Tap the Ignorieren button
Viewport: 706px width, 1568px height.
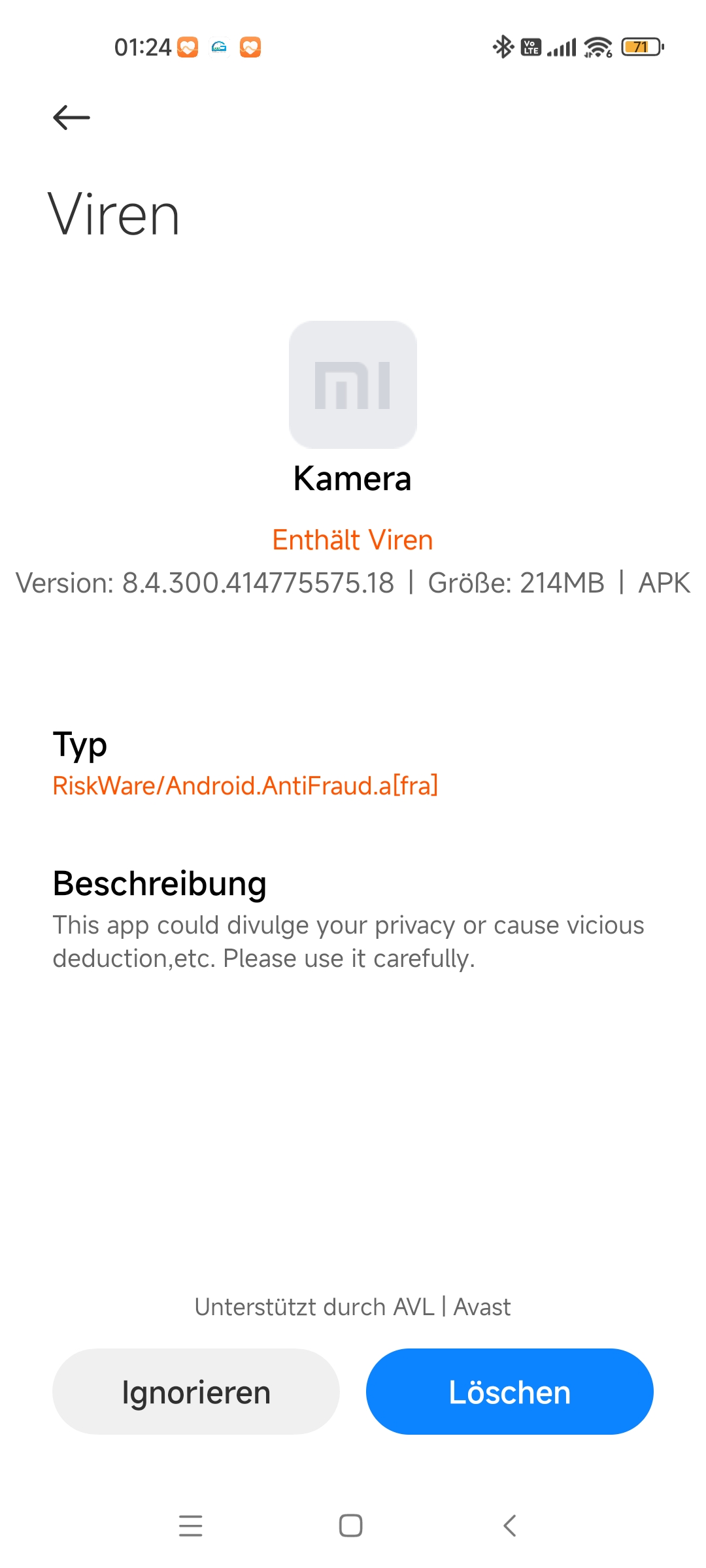pyautogui.click(x=196, y=1392)
